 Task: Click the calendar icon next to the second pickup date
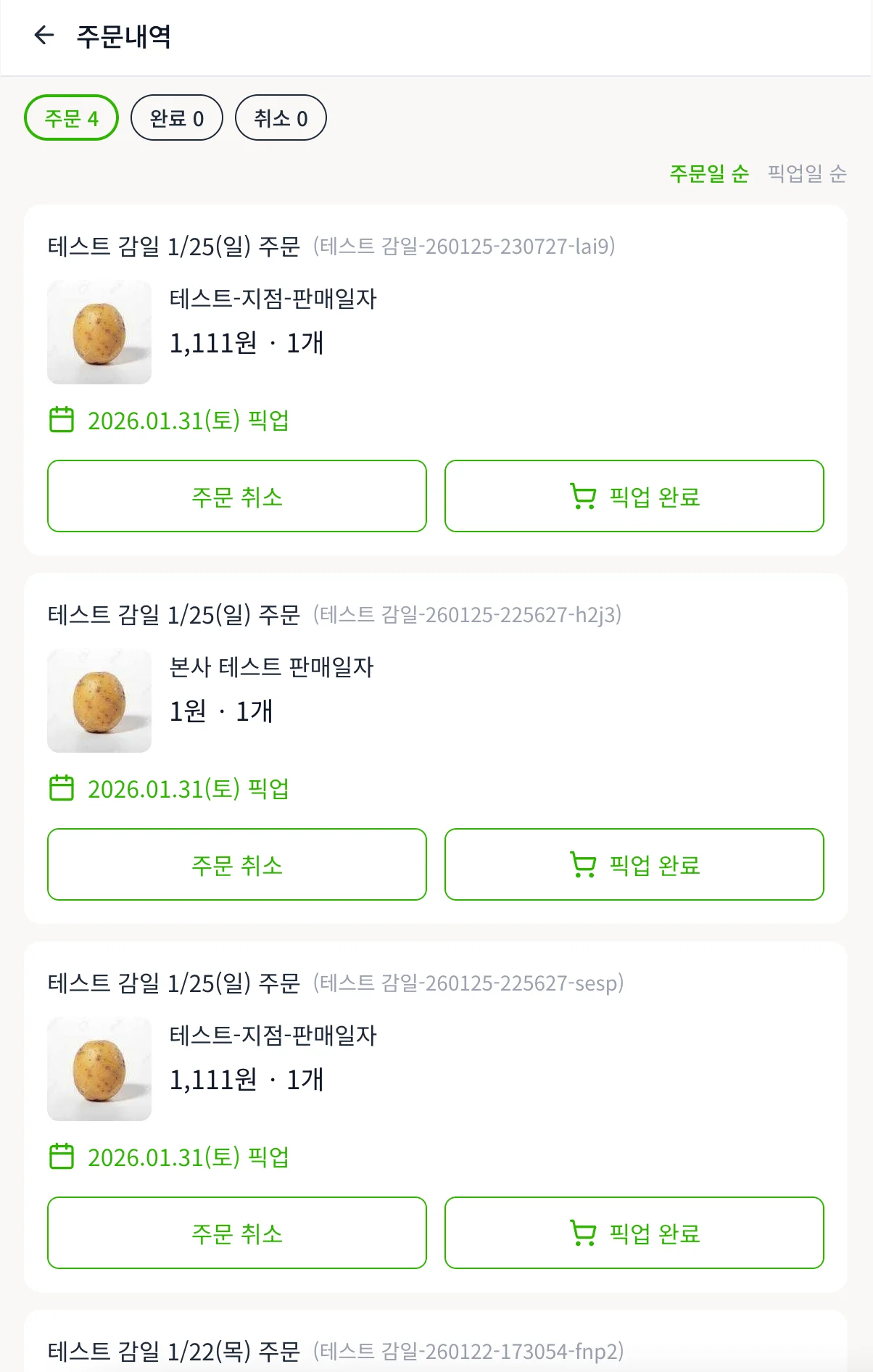point(62,790)
